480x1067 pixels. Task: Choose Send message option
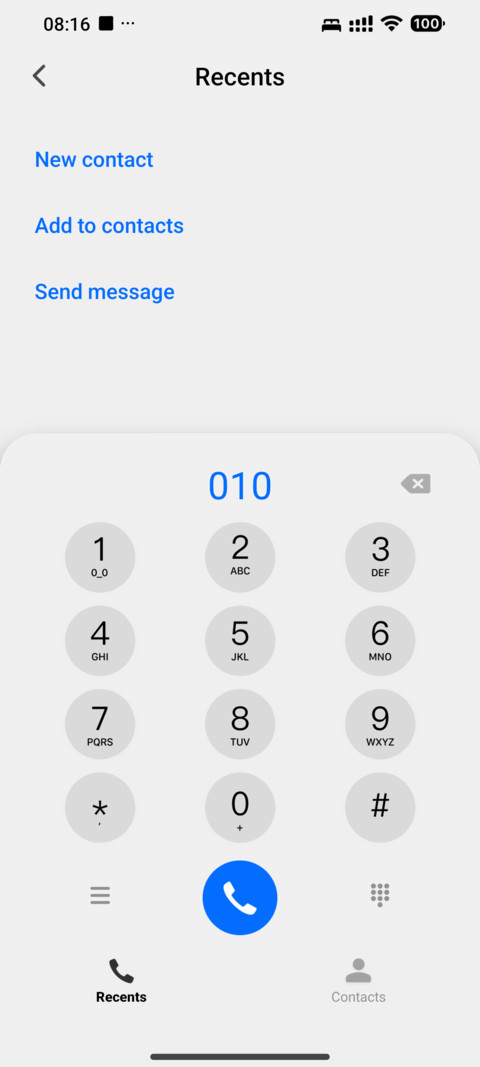click(104, 291)
